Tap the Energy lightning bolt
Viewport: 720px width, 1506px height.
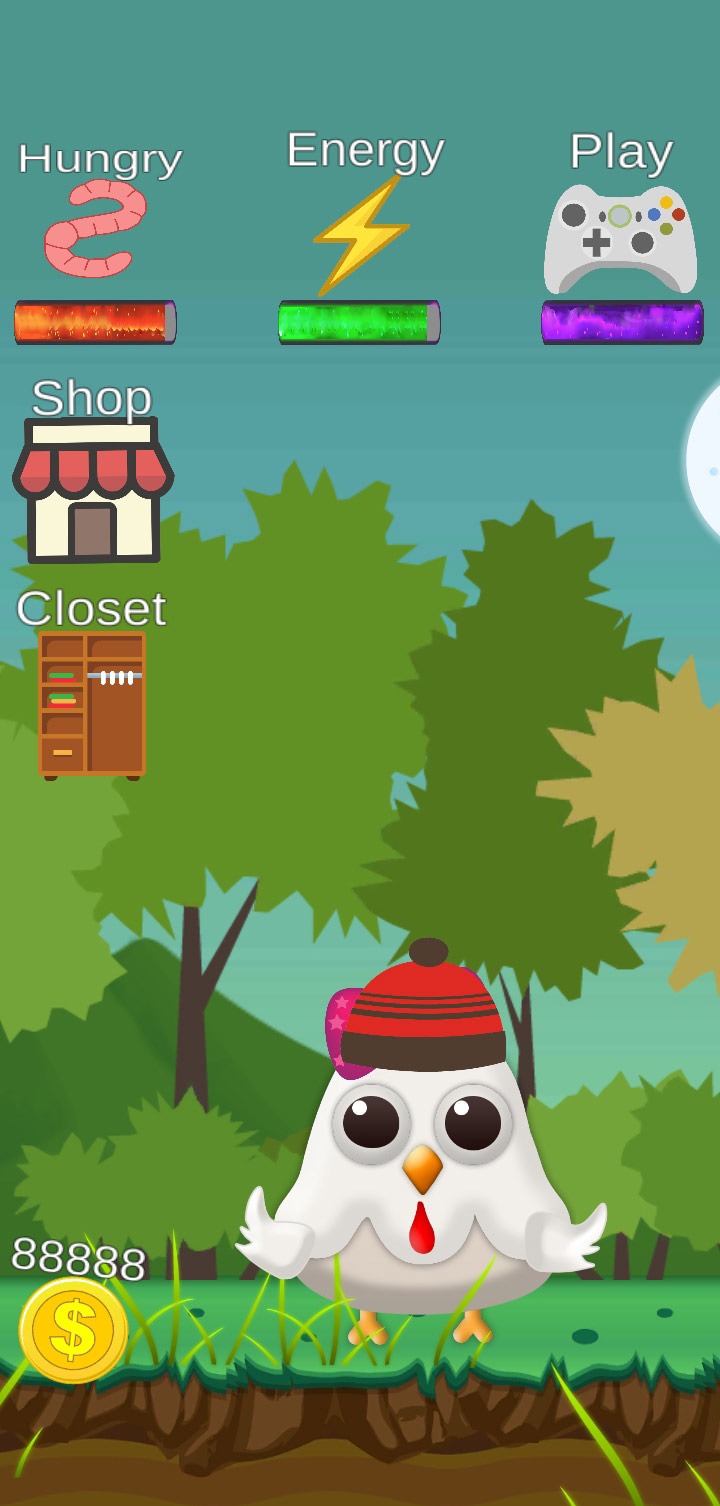tap(360, 236)
